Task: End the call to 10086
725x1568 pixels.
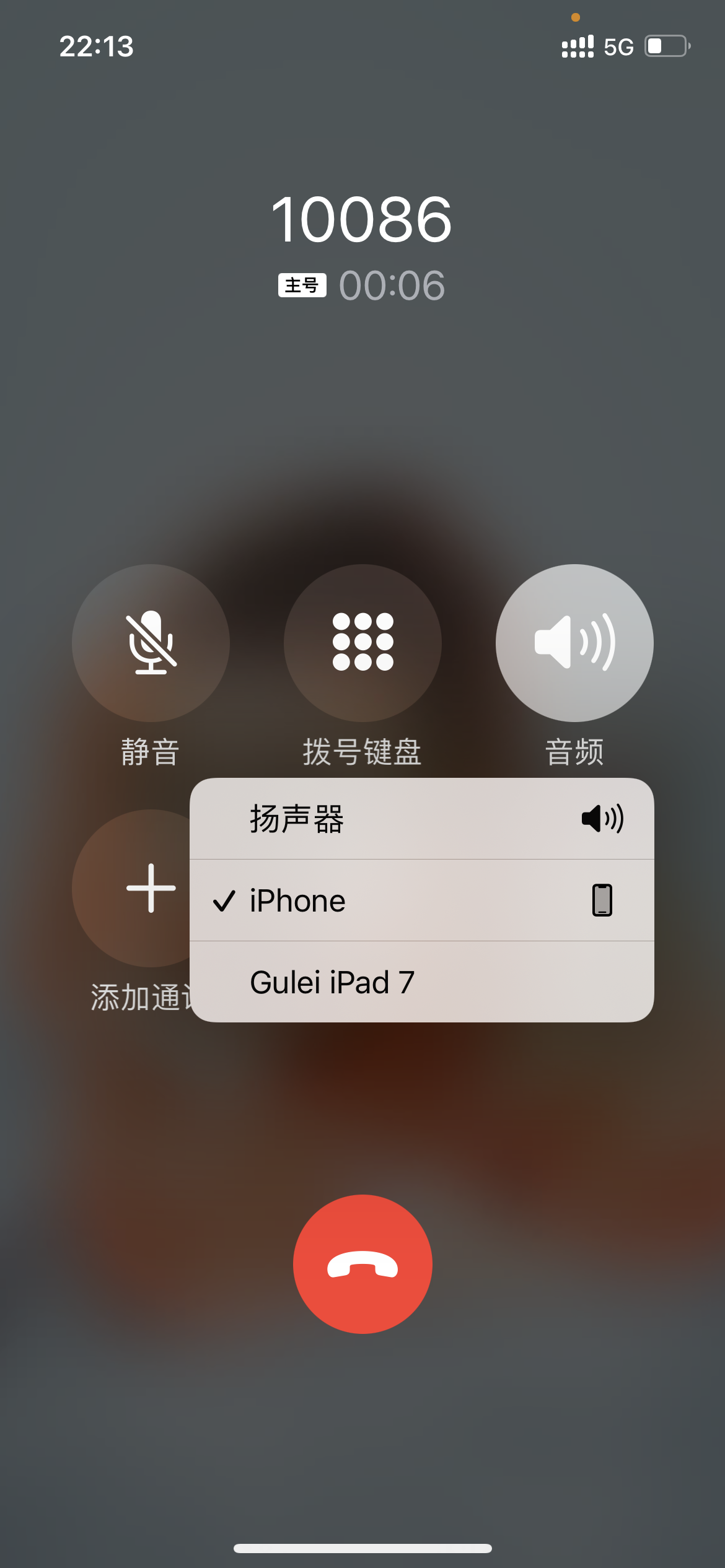Action: pyautogui.click(x=362, y=1264)
